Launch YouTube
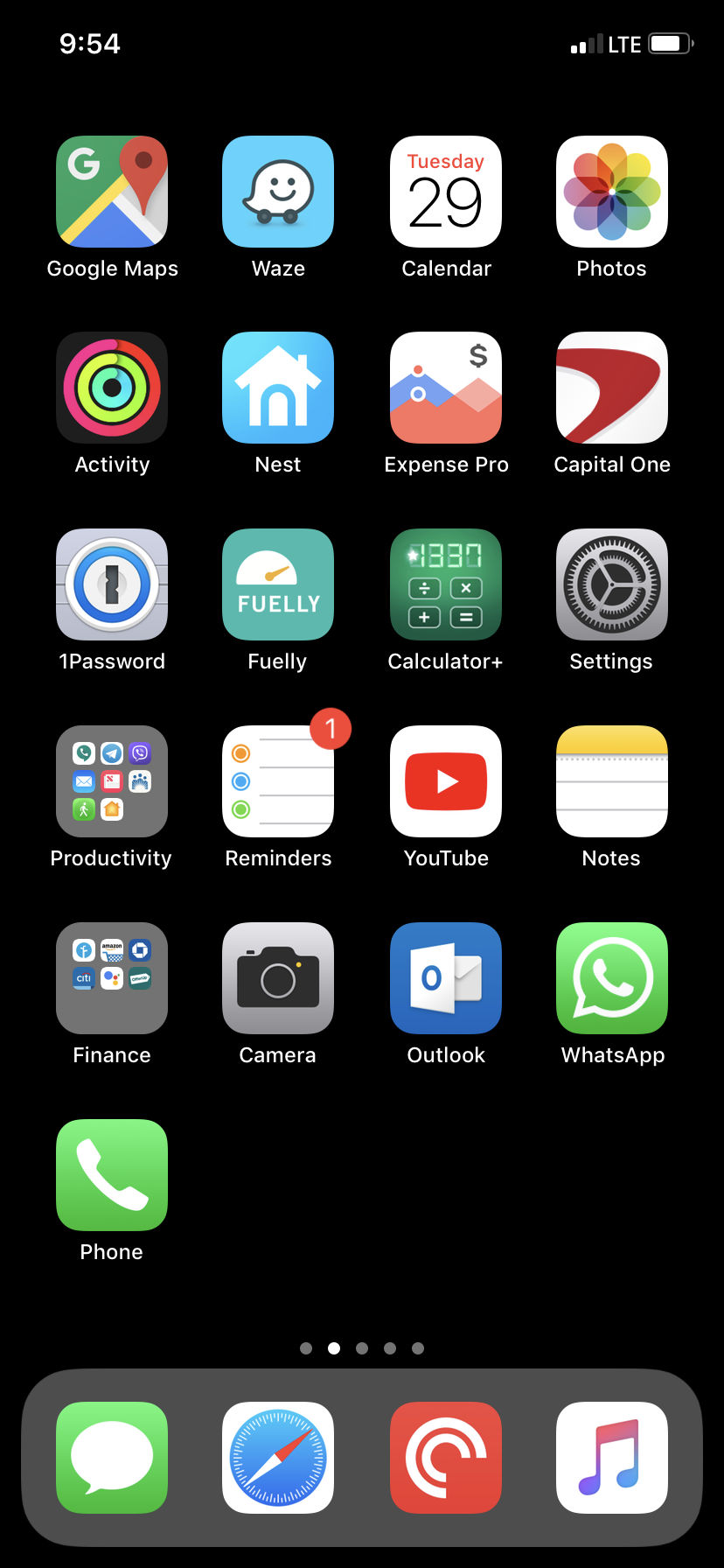The image size is (724, 1568). click(x=446, y=781)
